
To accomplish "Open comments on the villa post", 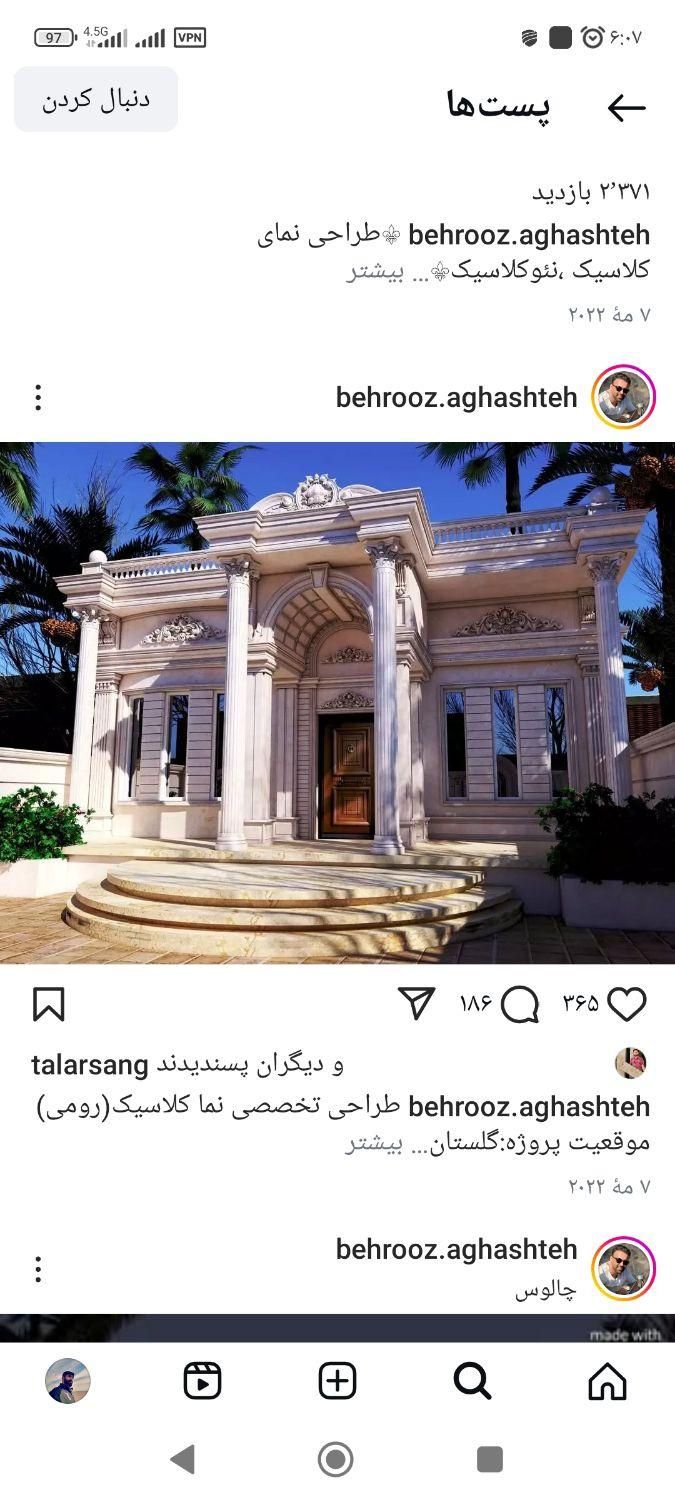I will [519, 1004].
